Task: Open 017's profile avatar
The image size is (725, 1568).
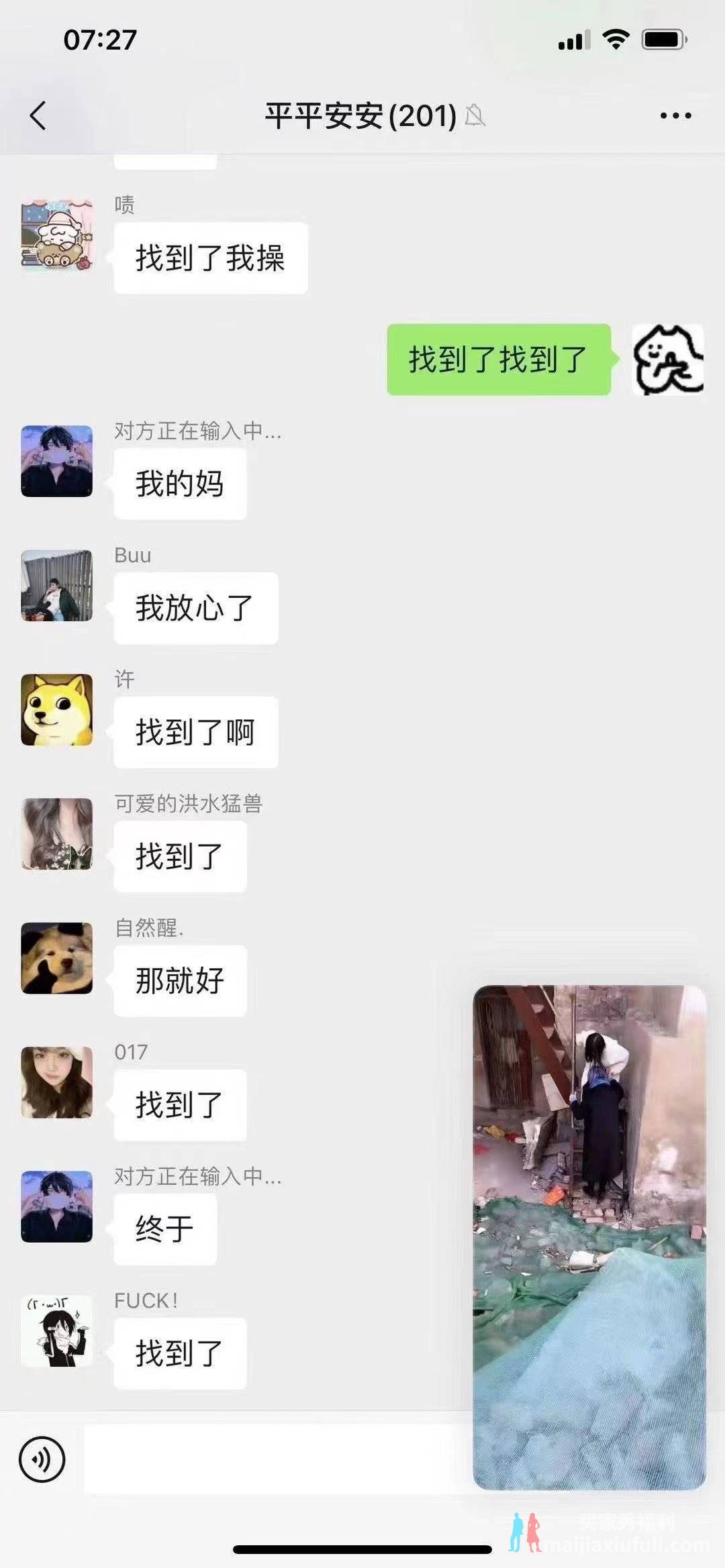Action: coord(56,1082)
